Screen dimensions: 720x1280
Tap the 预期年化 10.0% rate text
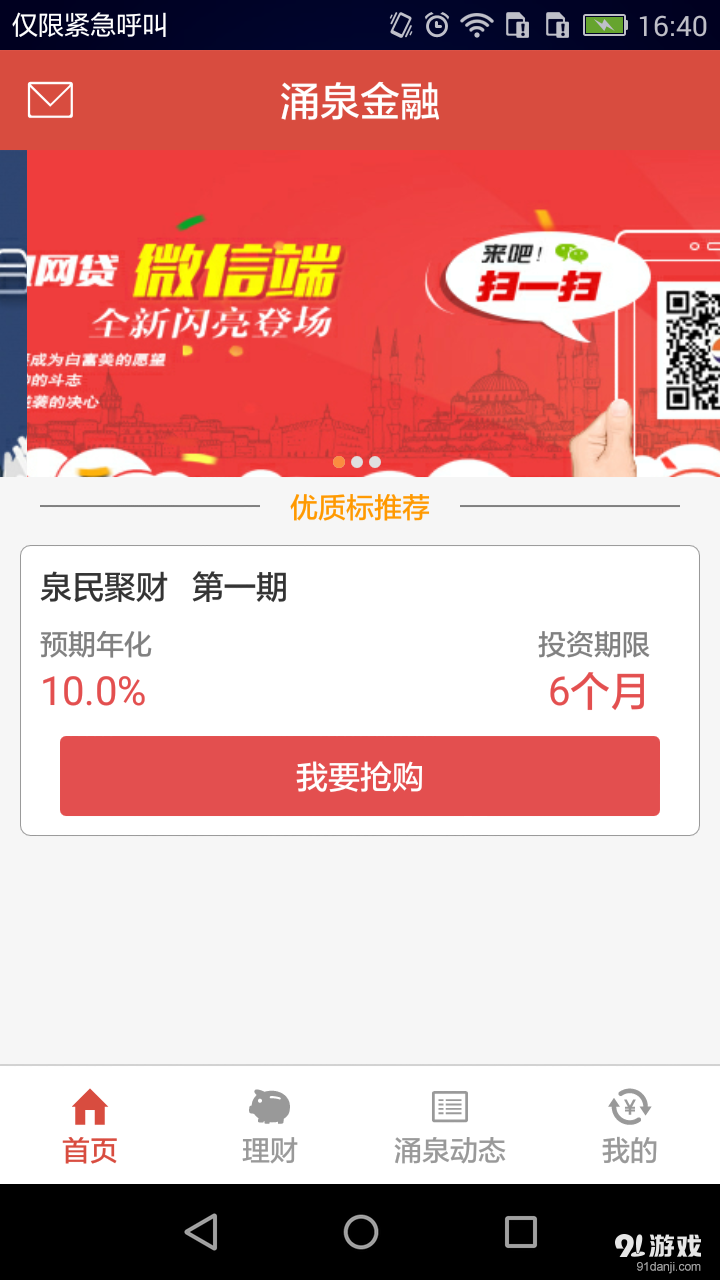point(93,690)
